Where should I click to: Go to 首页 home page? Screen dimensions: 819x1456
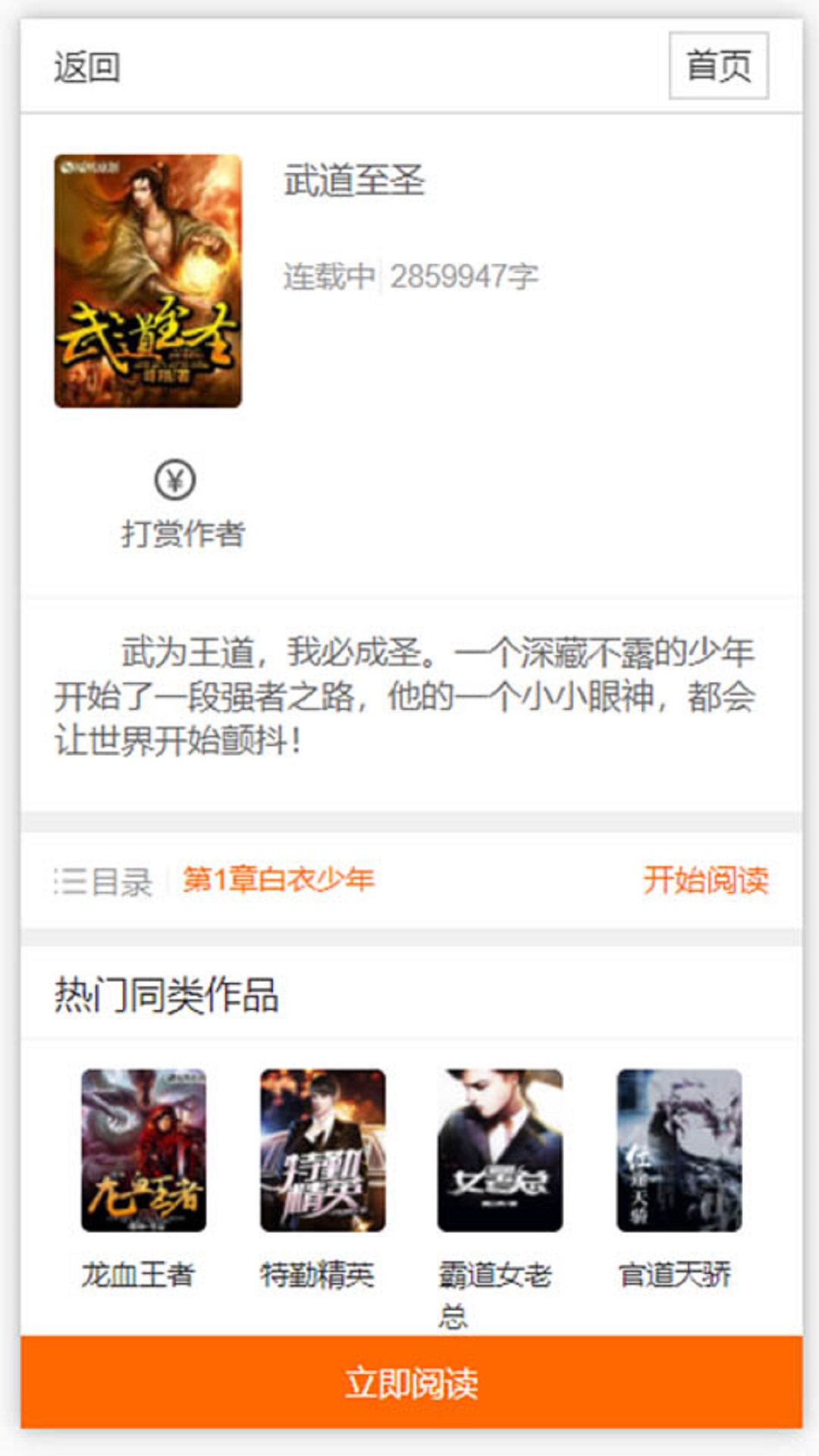point(718,66)
